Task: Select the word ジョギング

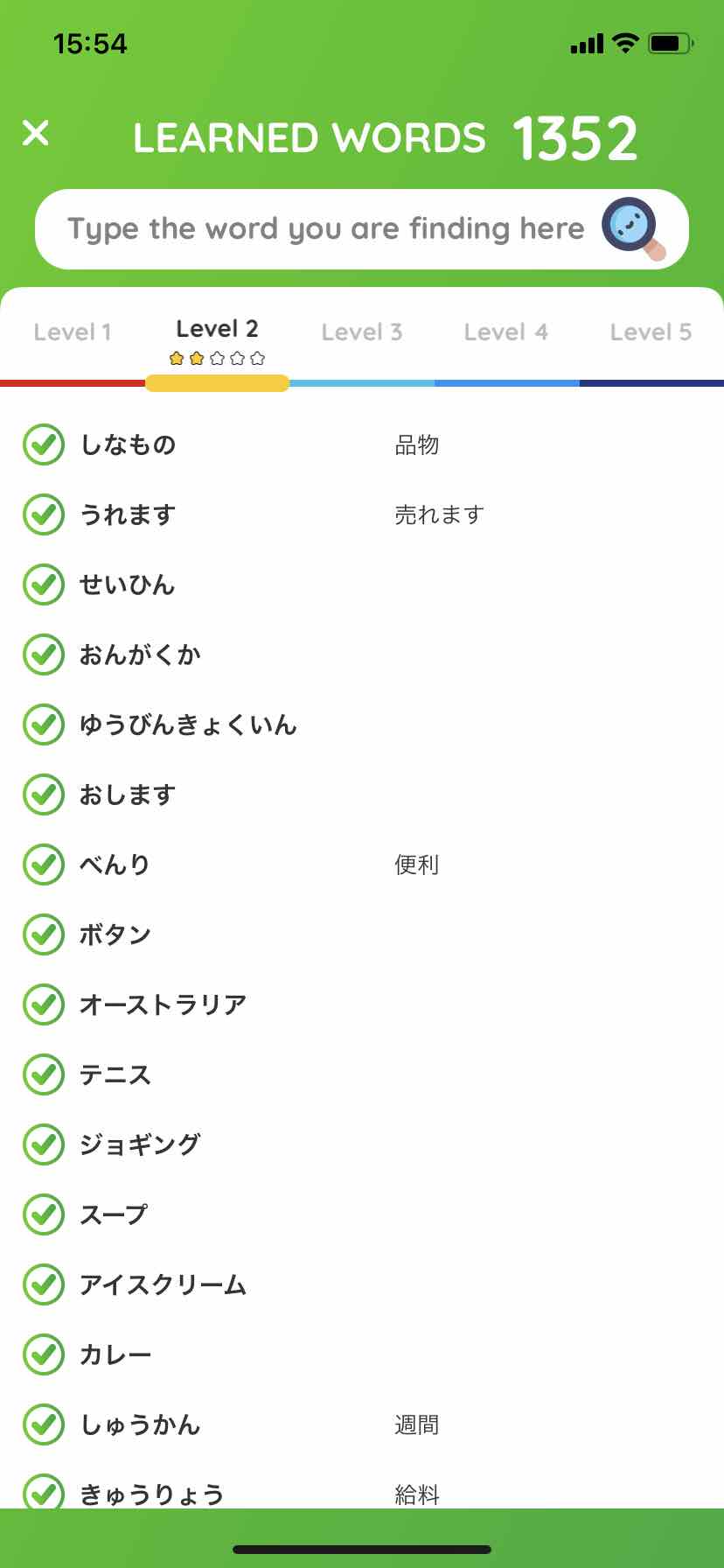Action: [x=362, y=1144]
